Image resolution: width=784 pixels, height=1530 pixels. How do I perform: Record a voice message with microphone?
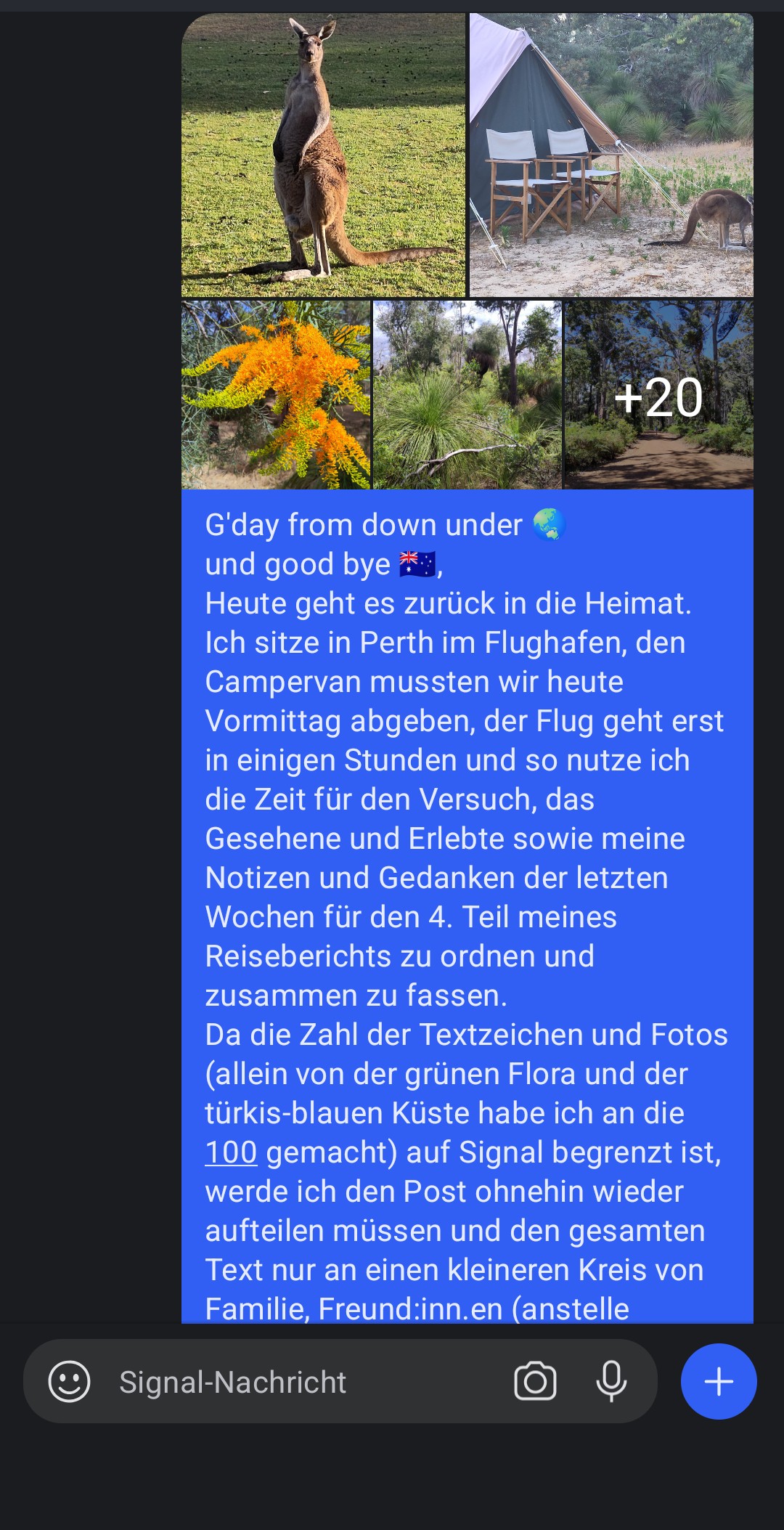pyautogui.click(x=611, y=1381)
